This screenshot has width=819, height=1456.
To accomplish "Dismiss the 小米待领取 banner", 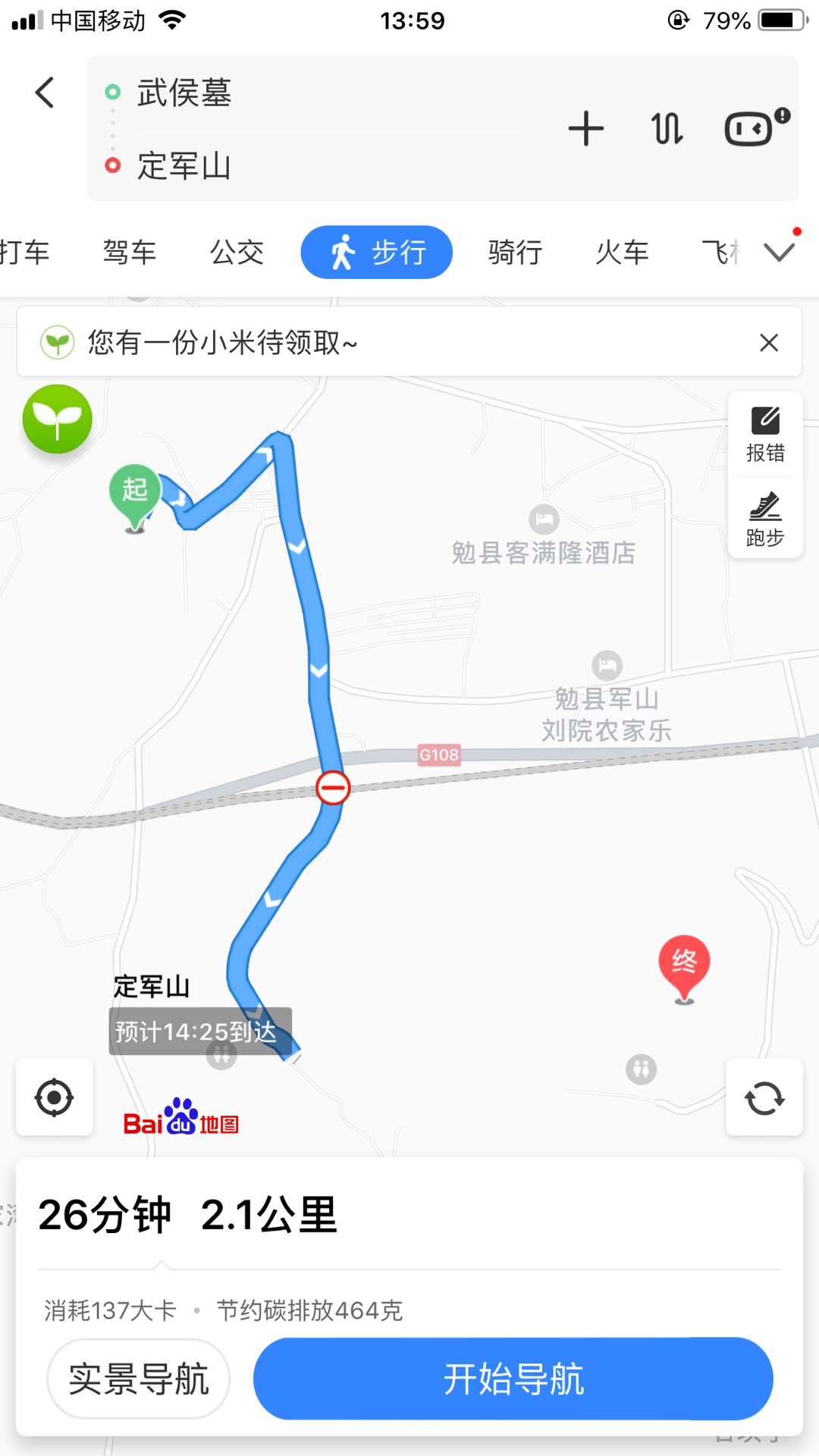I will click(769, 343).
